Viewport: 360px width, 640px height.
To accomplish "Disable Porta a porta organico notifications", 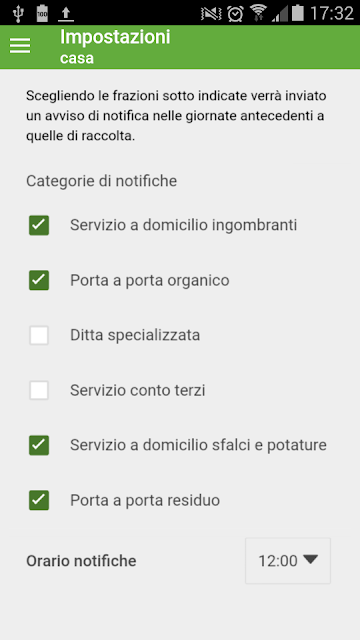I will (x=39, y=280).
